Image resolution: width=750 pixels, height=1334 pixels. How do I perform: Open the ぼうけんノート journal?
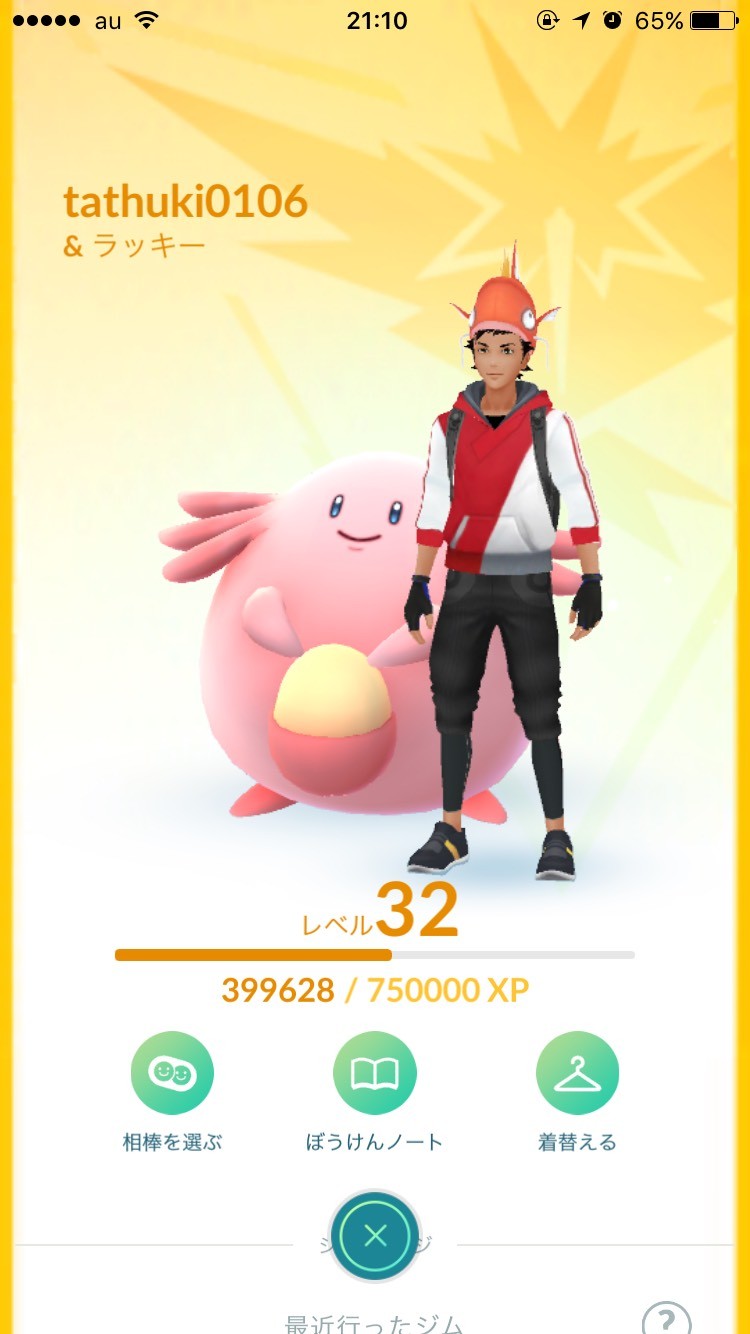click(374, 1073)
